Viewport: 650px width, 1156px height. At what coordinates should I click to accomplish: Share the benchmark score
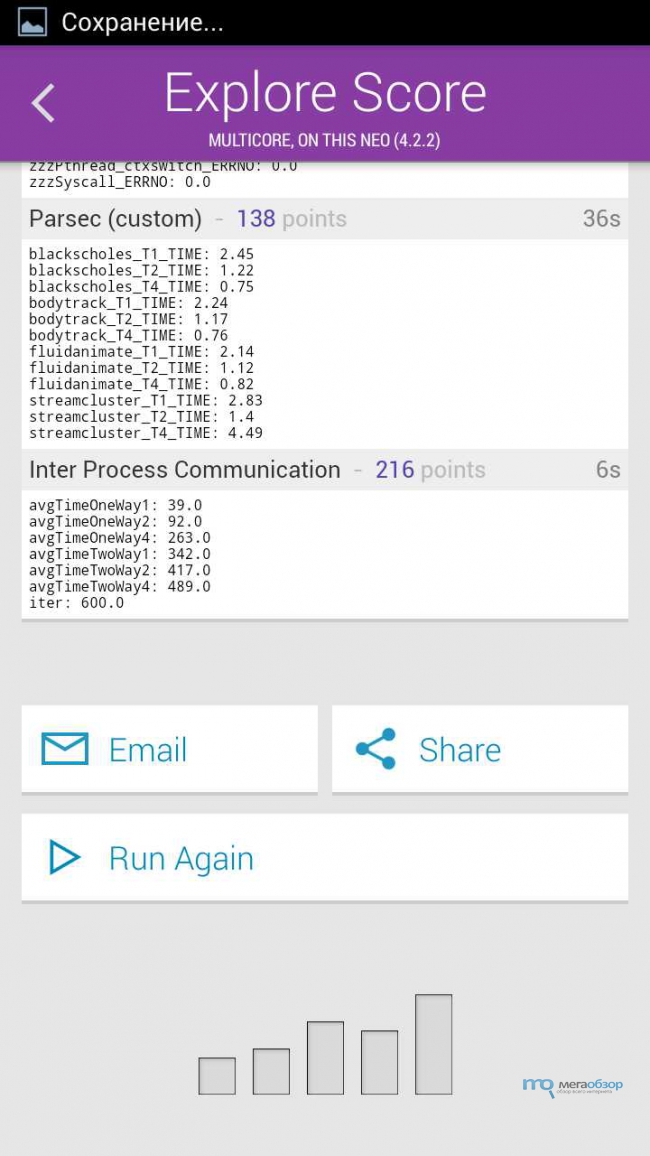[x=480, y=749]
